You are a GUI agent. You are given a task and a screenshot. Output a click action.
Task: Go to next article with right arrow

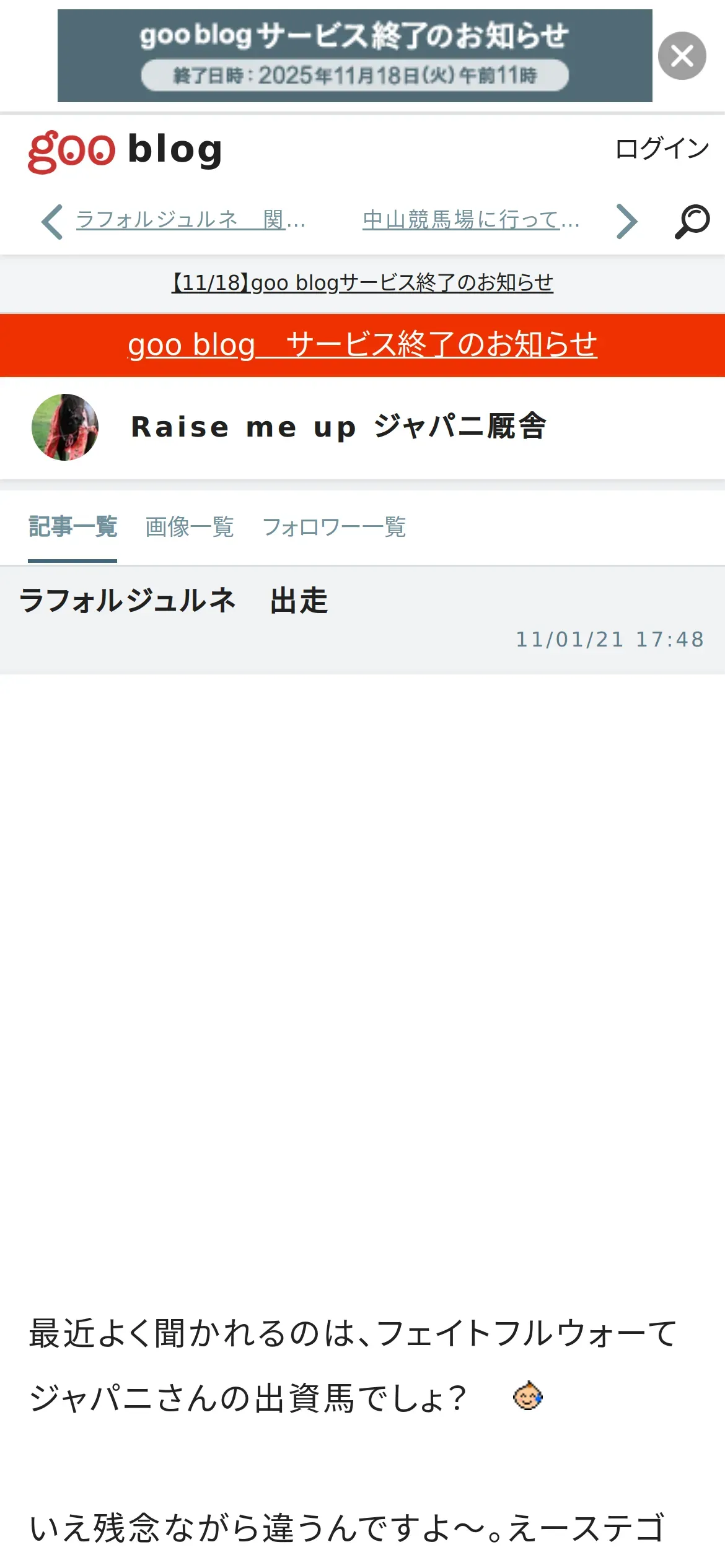[626, 221]
